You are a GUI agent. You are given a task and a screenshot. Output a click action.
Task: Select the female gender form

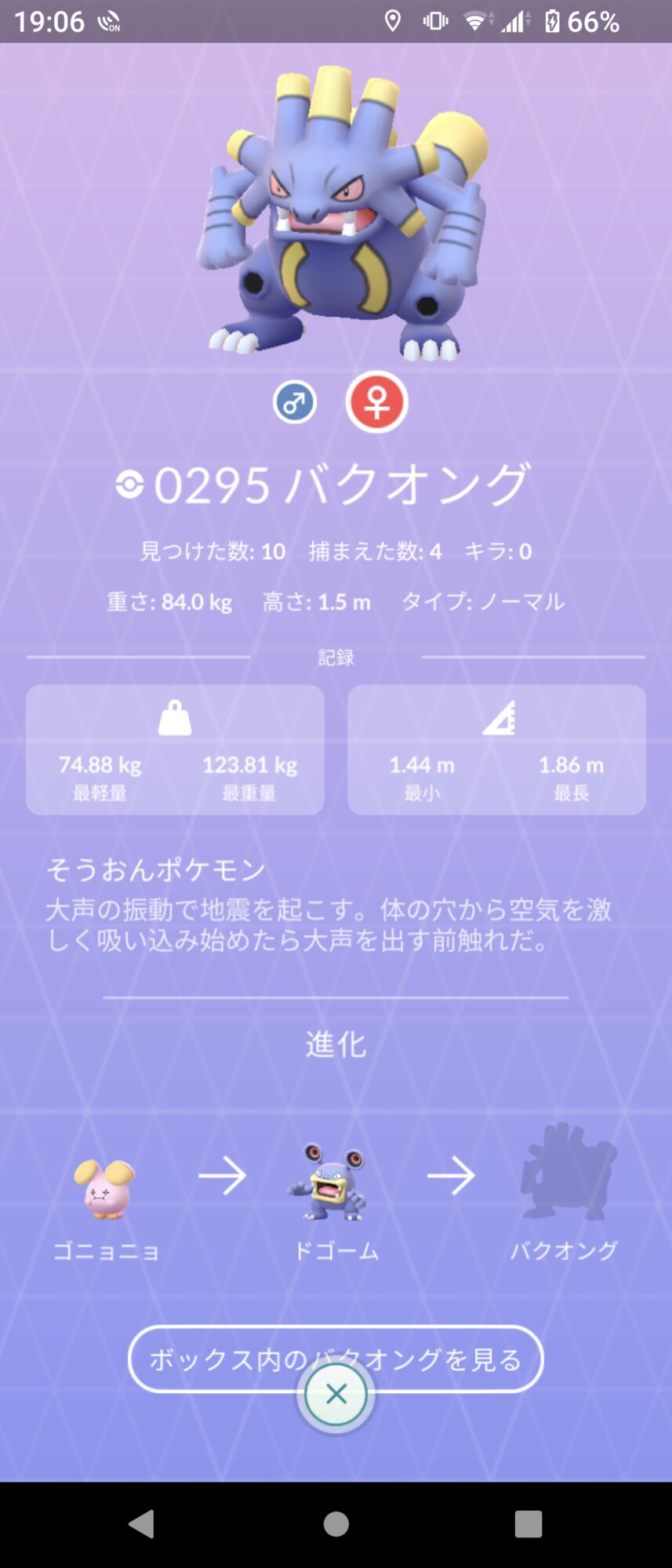point(377,402)
